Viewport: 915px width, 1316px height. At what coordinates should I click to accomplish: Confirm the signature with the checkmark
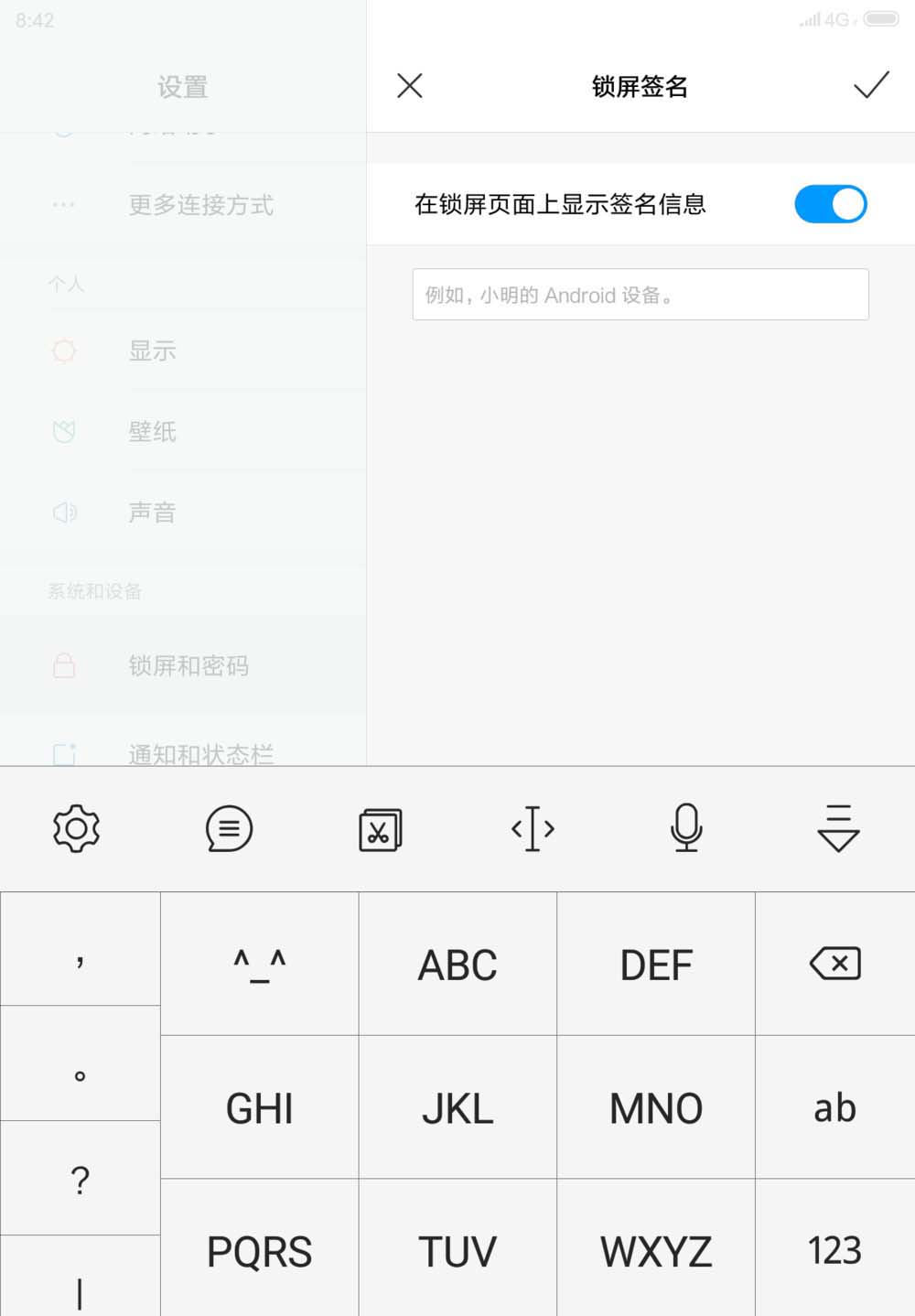870,85
